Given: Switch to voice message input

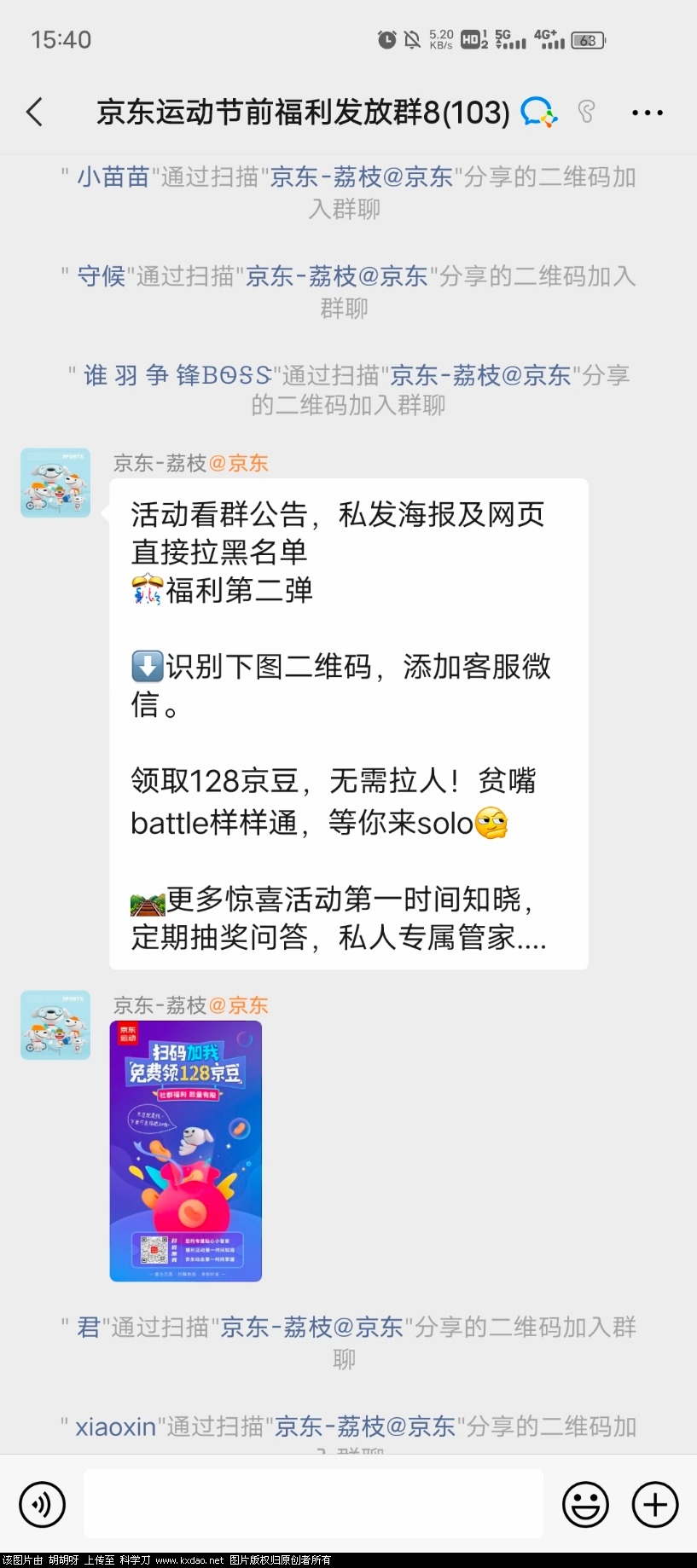Looking at the screenshot, I should (42, 1504).
